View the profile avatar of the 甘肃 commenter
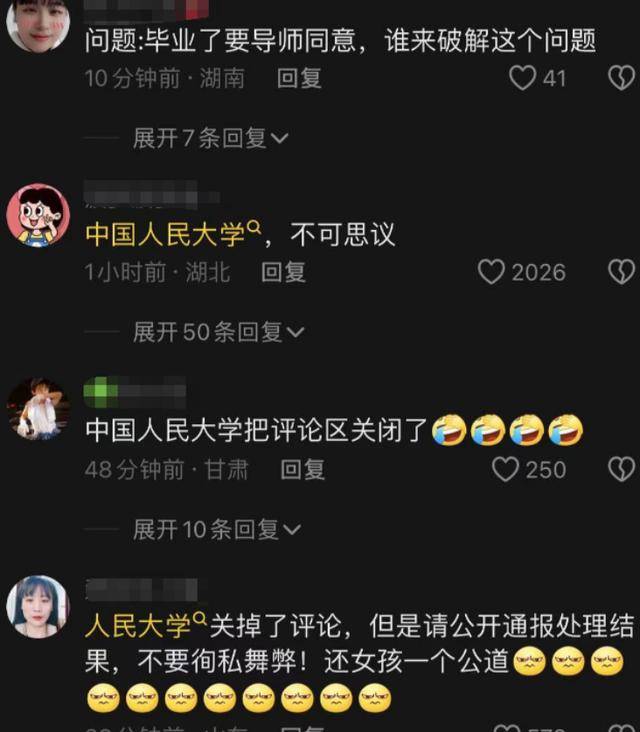This screenshot has height=732, width=640. tap(38, 409)
